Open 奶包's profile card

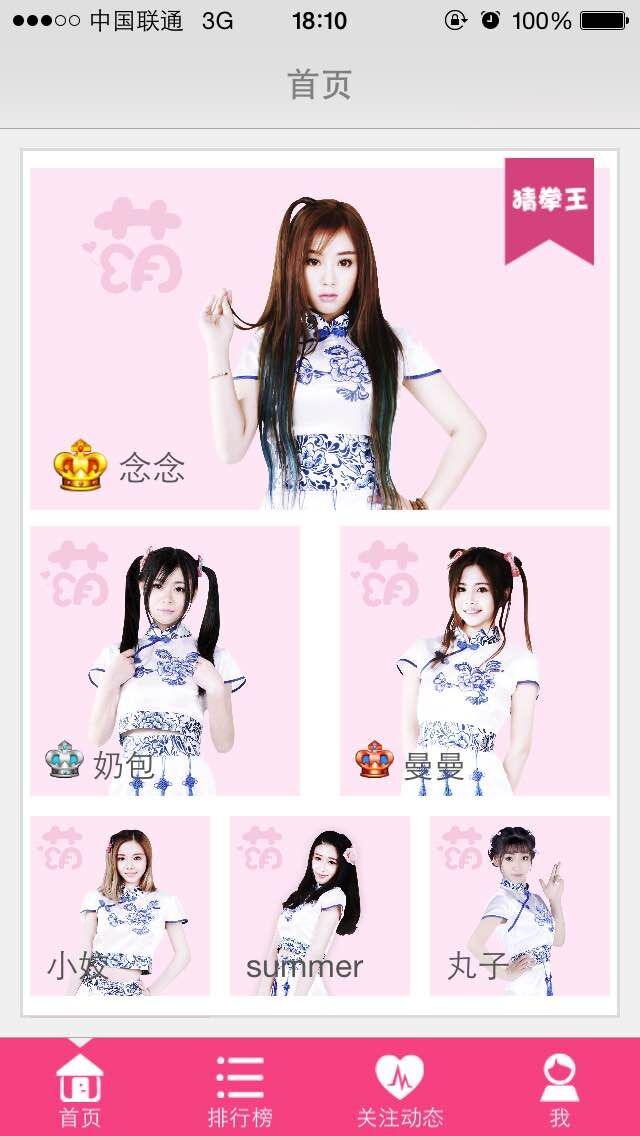coord(165,660)
